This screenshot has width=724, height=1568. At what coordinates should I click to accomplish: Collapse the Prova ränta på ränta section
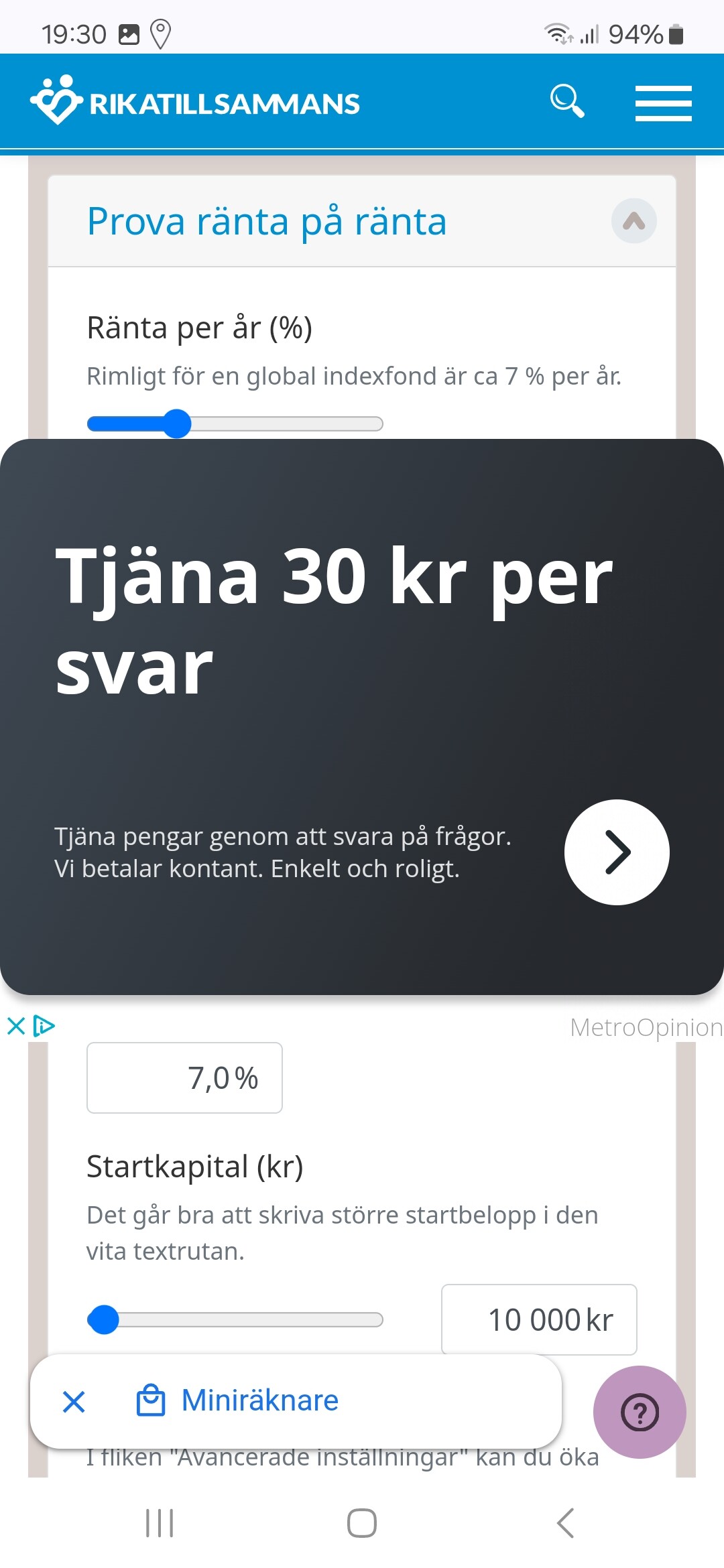click(x=633, y=221)
